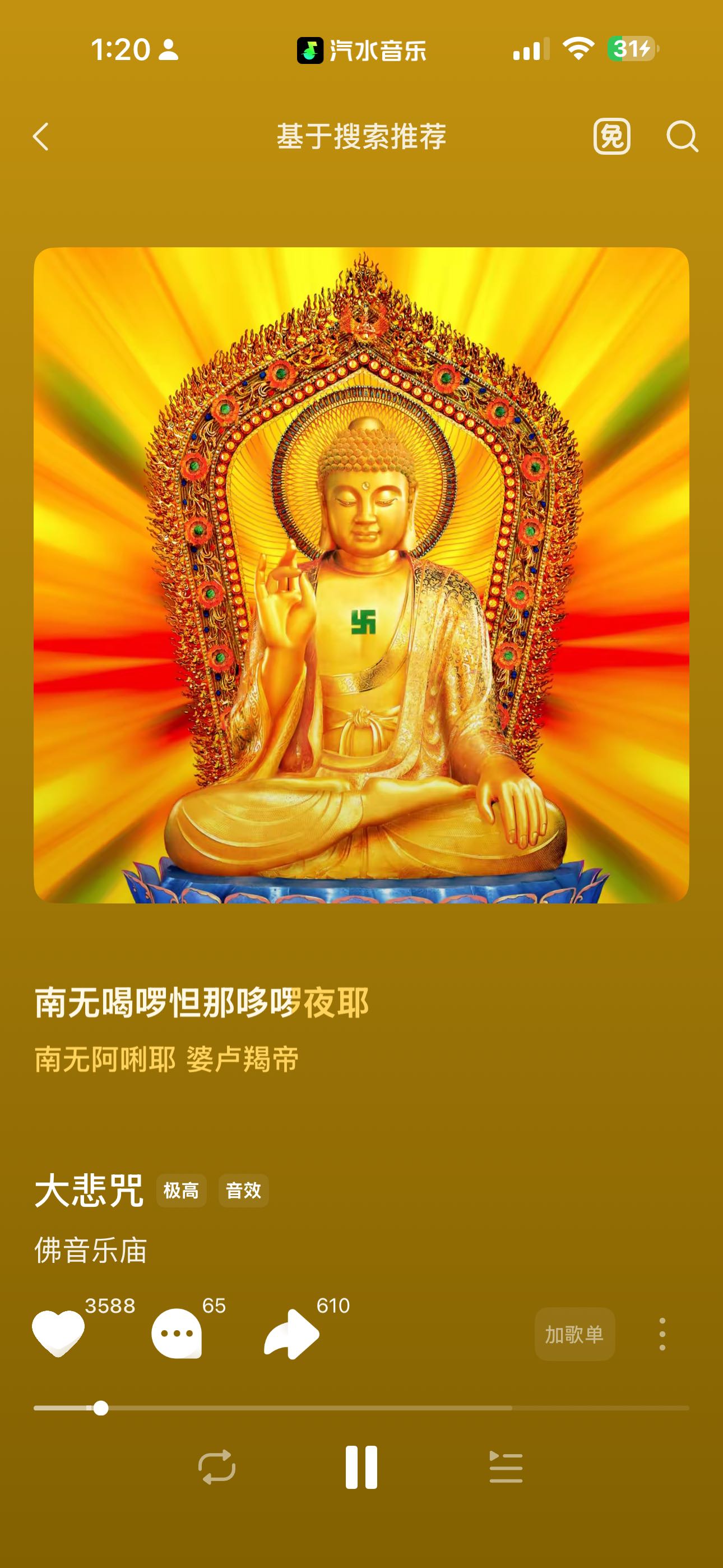Open the full lyrics from the highlighted line
The width and height of the screenshot is (723, 1568).
click(x=201, y=1003)
